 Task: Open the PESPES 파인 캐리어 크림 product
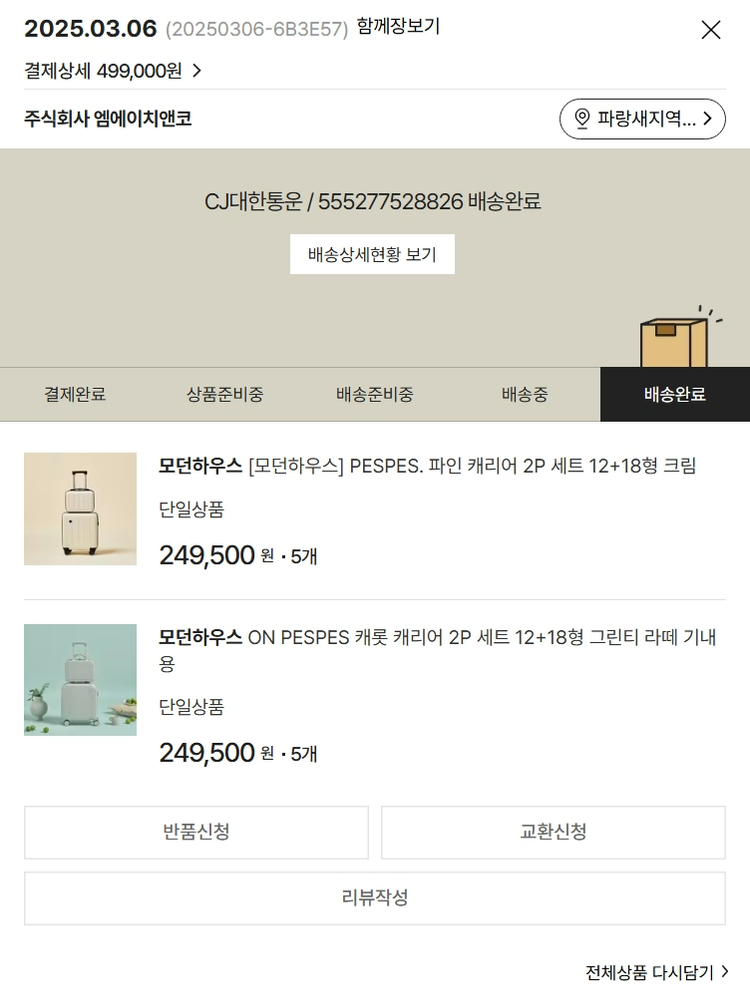[x=427, y=466]
